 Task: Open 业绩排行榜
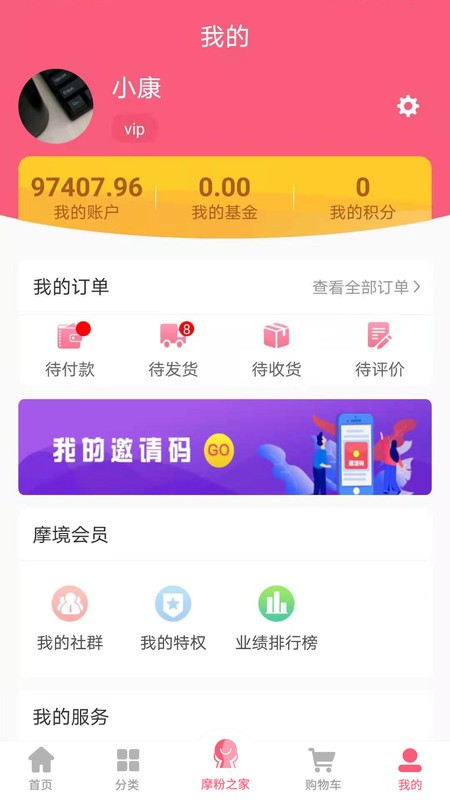click(x=277, y=618)
